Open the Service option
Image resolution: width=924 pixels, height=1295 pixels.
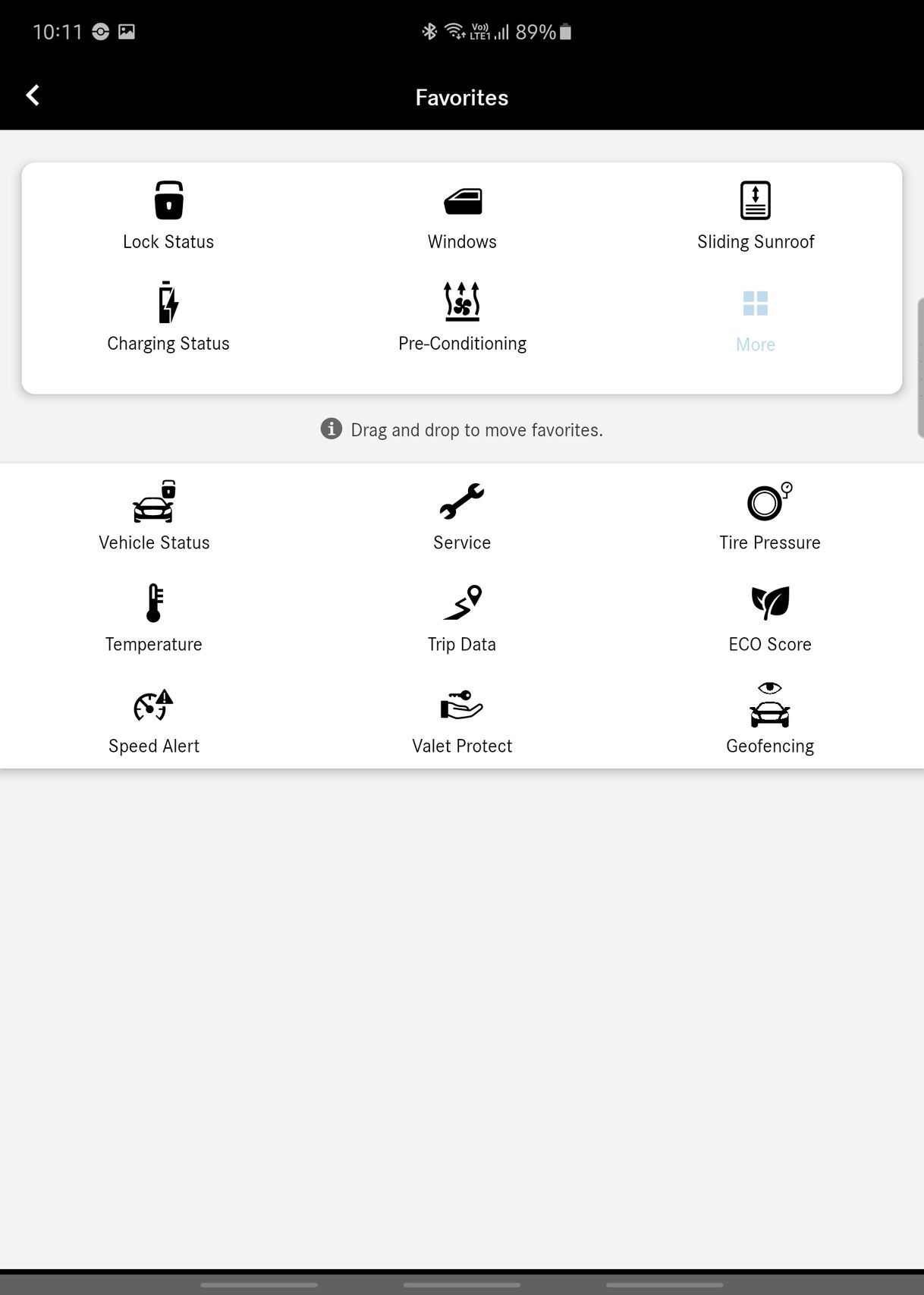click(462, 516)
